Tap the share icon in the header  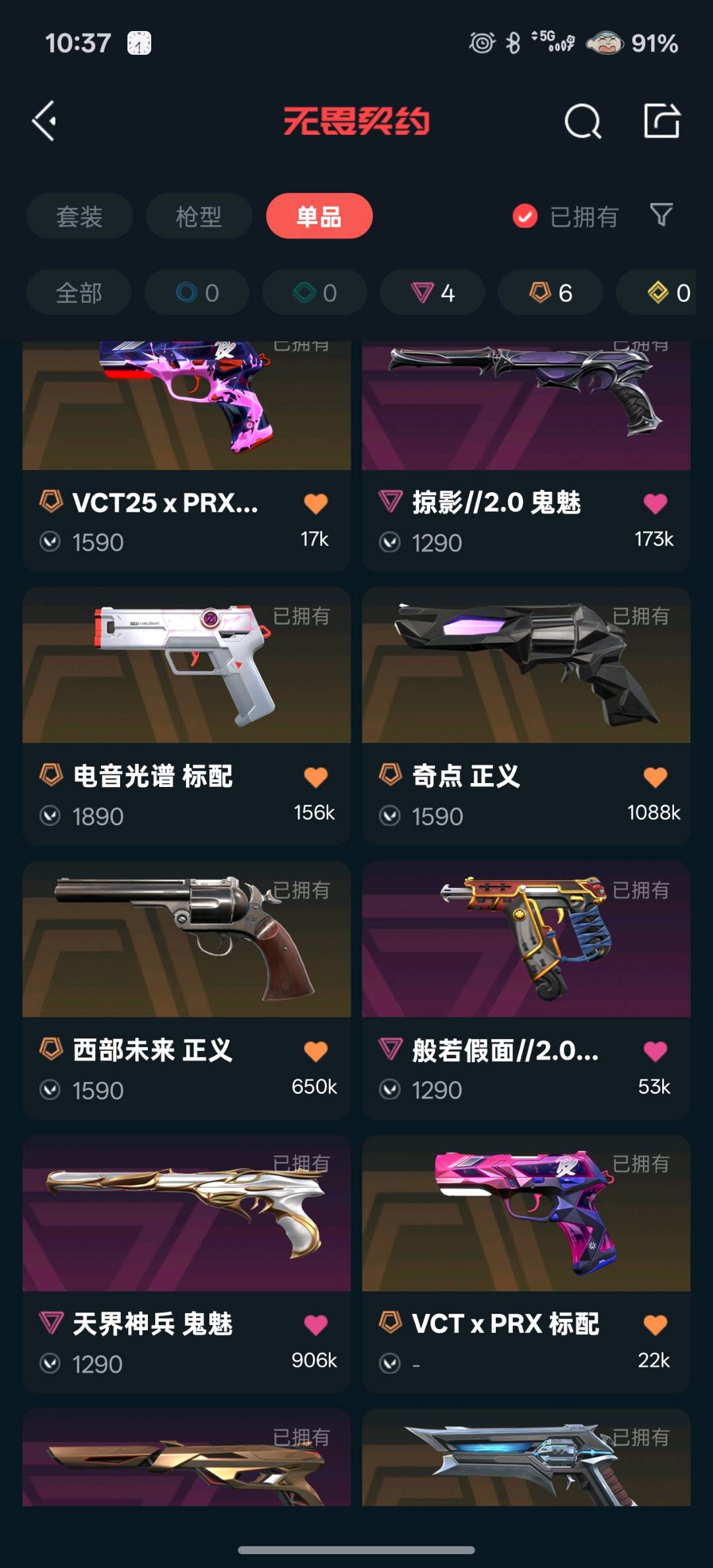tap(662, 121)
